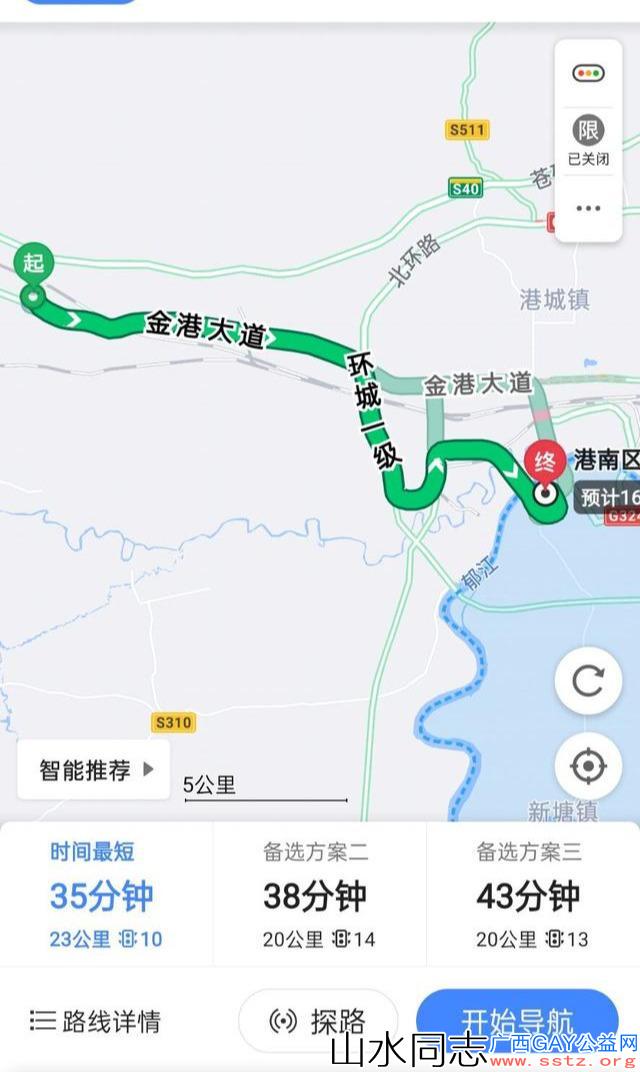This screenshot has height=1072, width=640.
Task: Open the 限 vehicle restriction setting
Action: coord(588,141)
